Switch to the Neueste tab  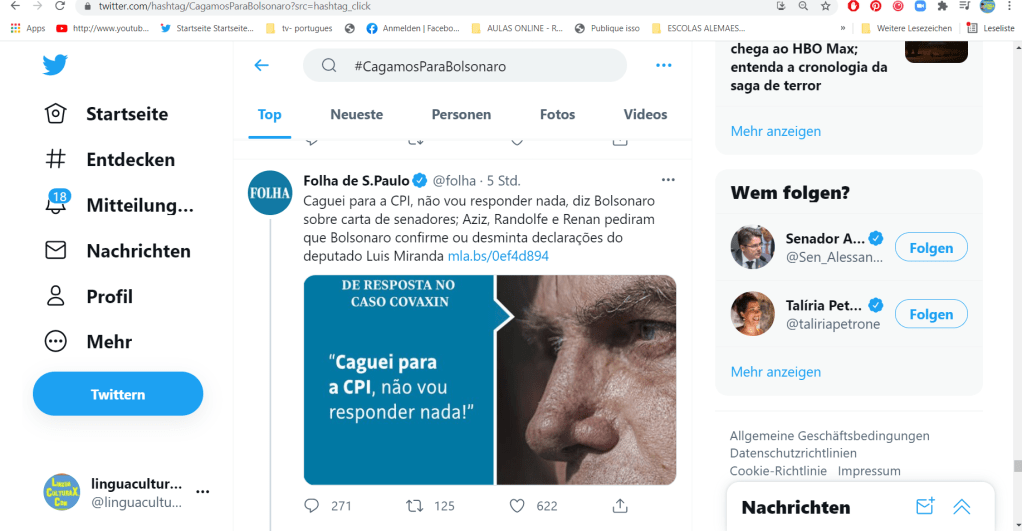356,114
